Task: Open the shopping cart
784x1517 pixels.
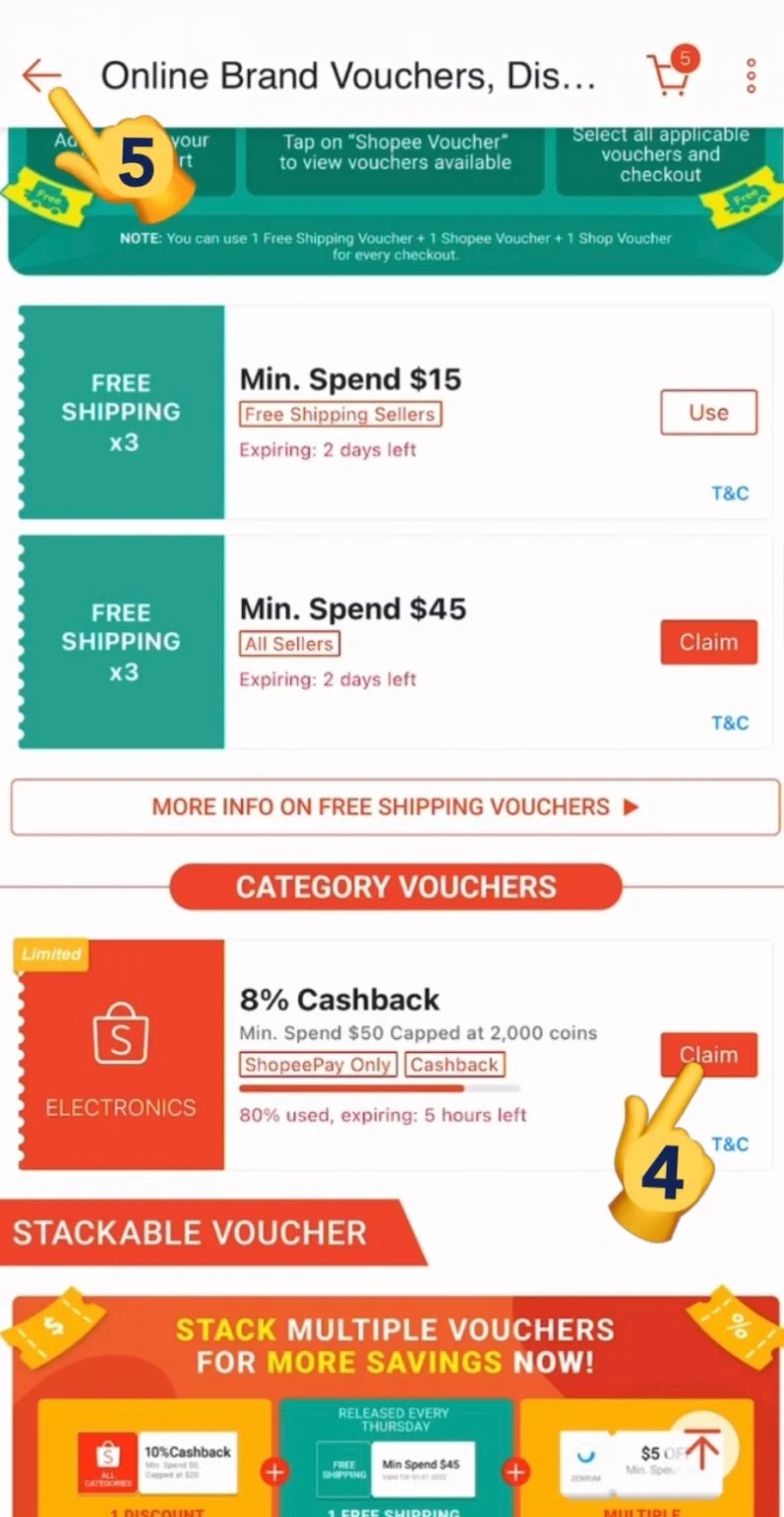Action: [668, 74]
